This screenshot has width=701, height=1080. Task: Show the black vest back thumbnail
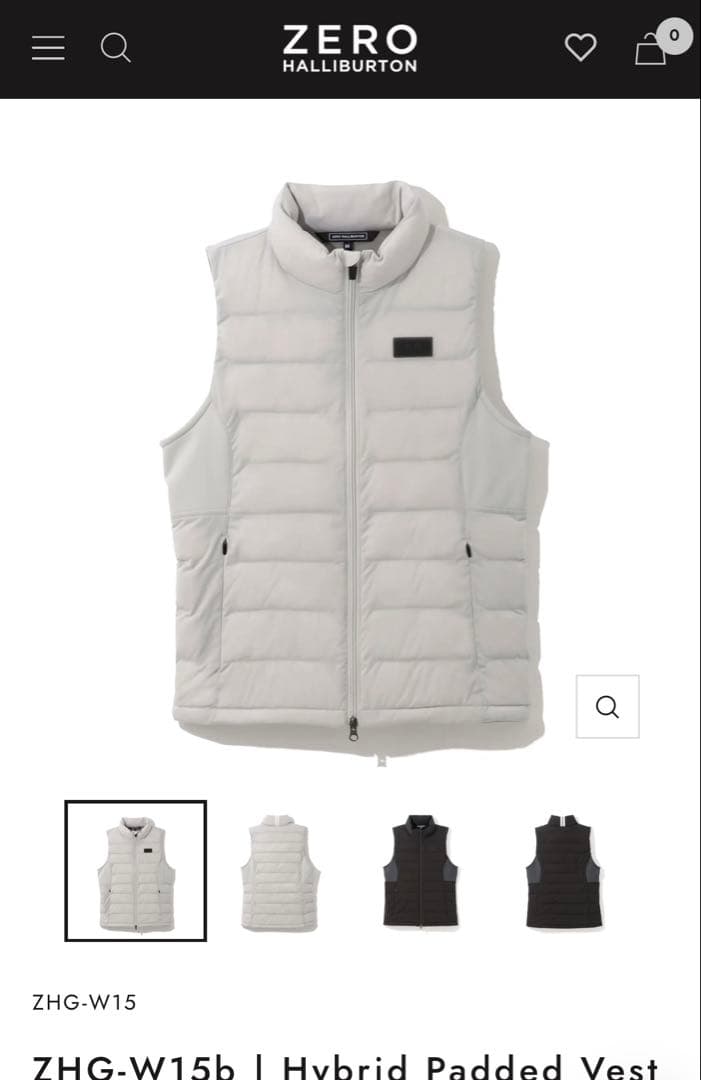pos(564,871)
